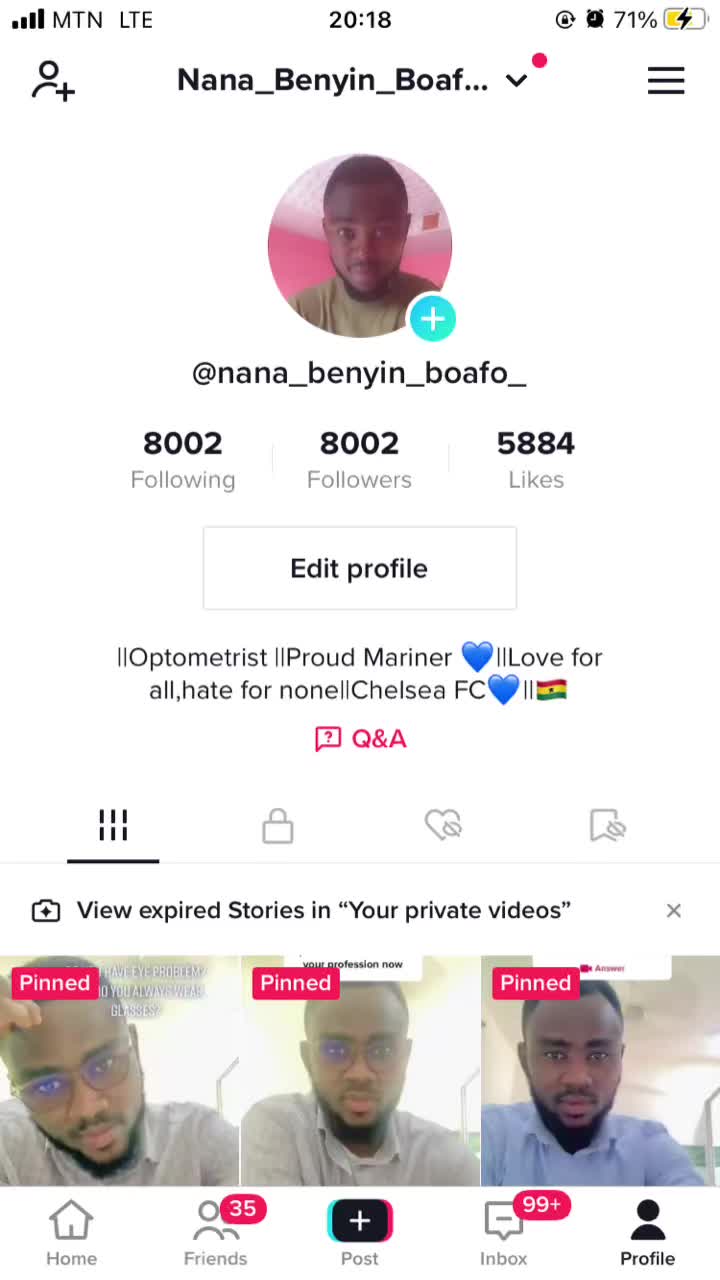Open the Inbox tab

click(x=504, y=1234)
